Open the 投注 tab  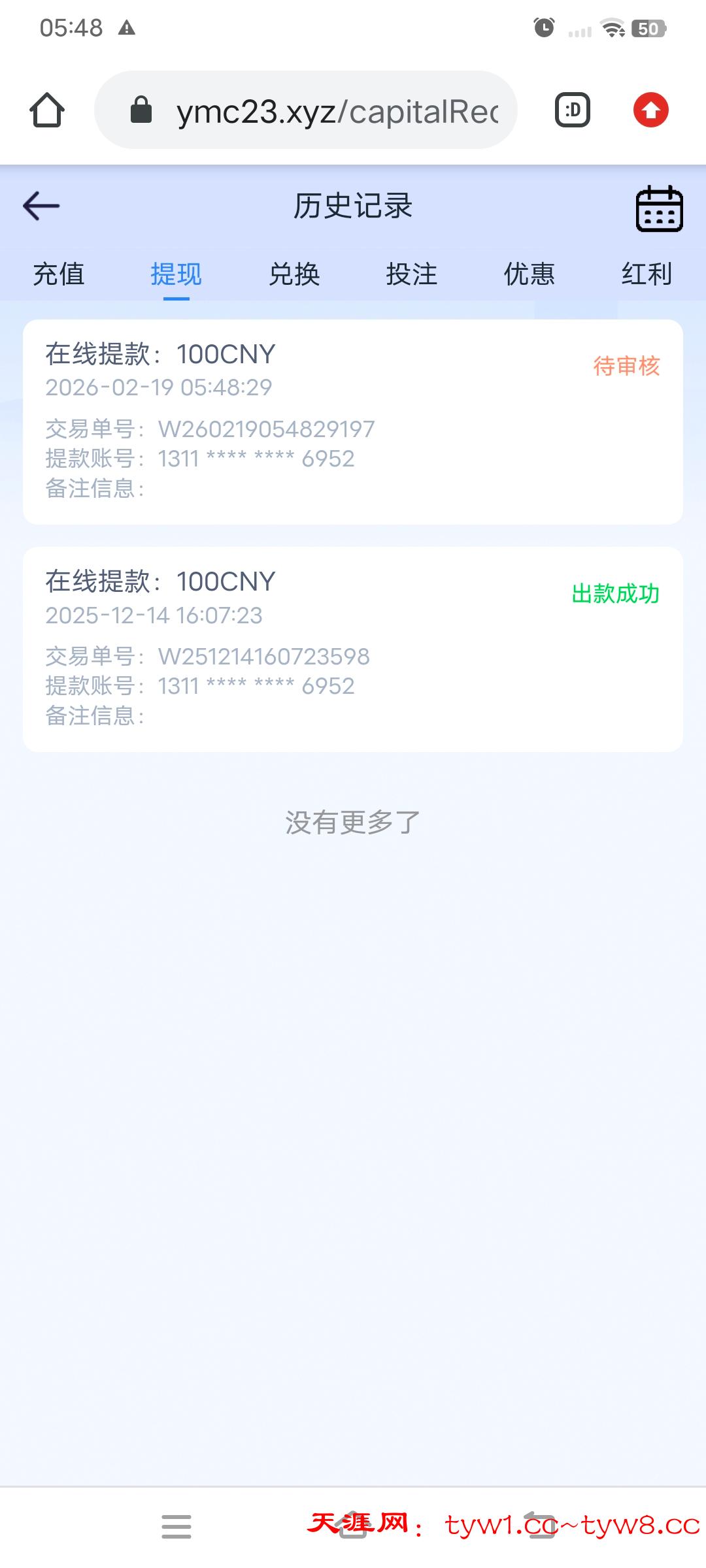(411, 274)
